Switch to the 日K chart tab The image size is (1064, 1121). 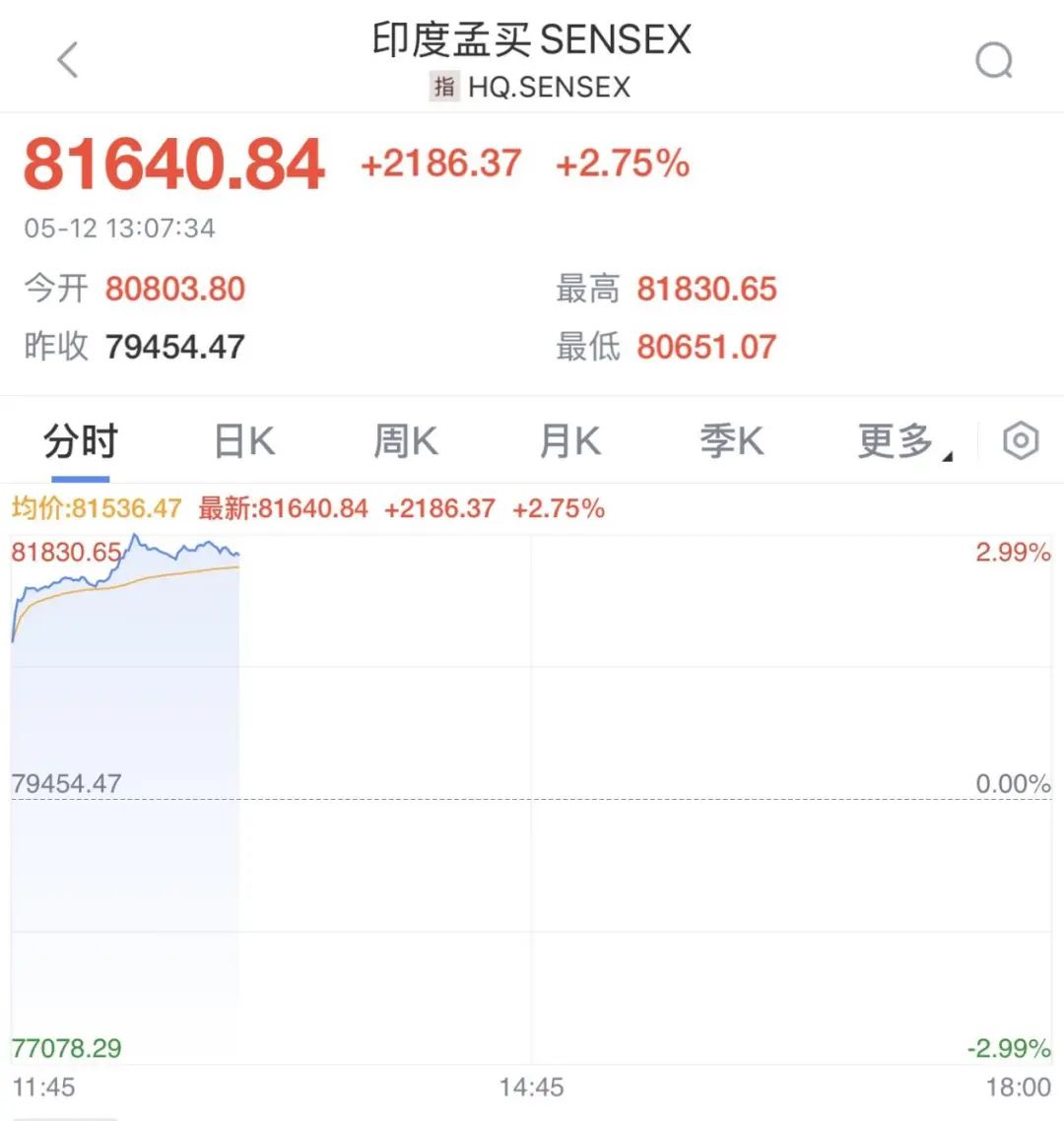pyautogui.click(x=244, y=441)
